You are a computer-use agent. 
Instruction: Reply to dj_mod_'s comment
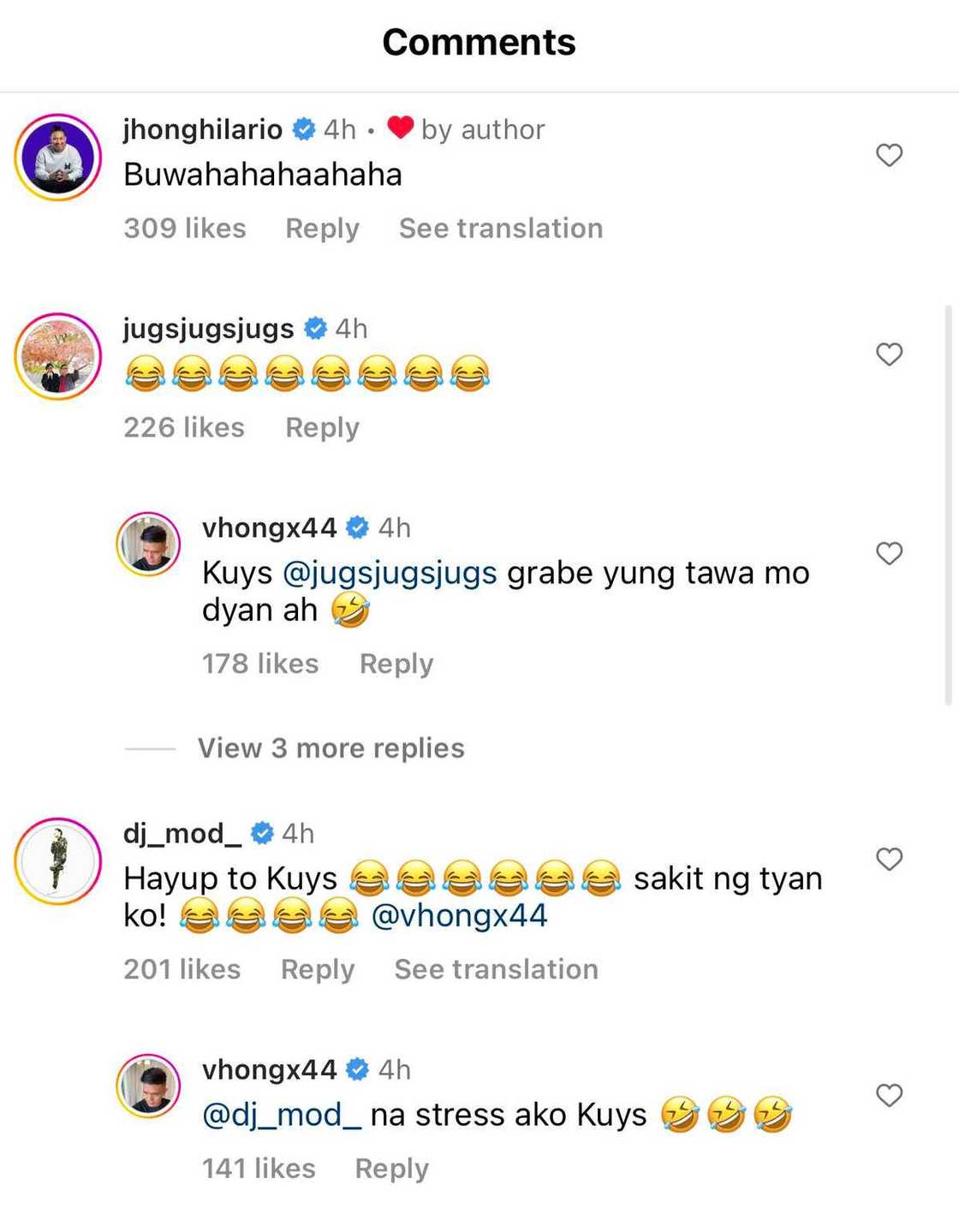(x=318, y=969)
